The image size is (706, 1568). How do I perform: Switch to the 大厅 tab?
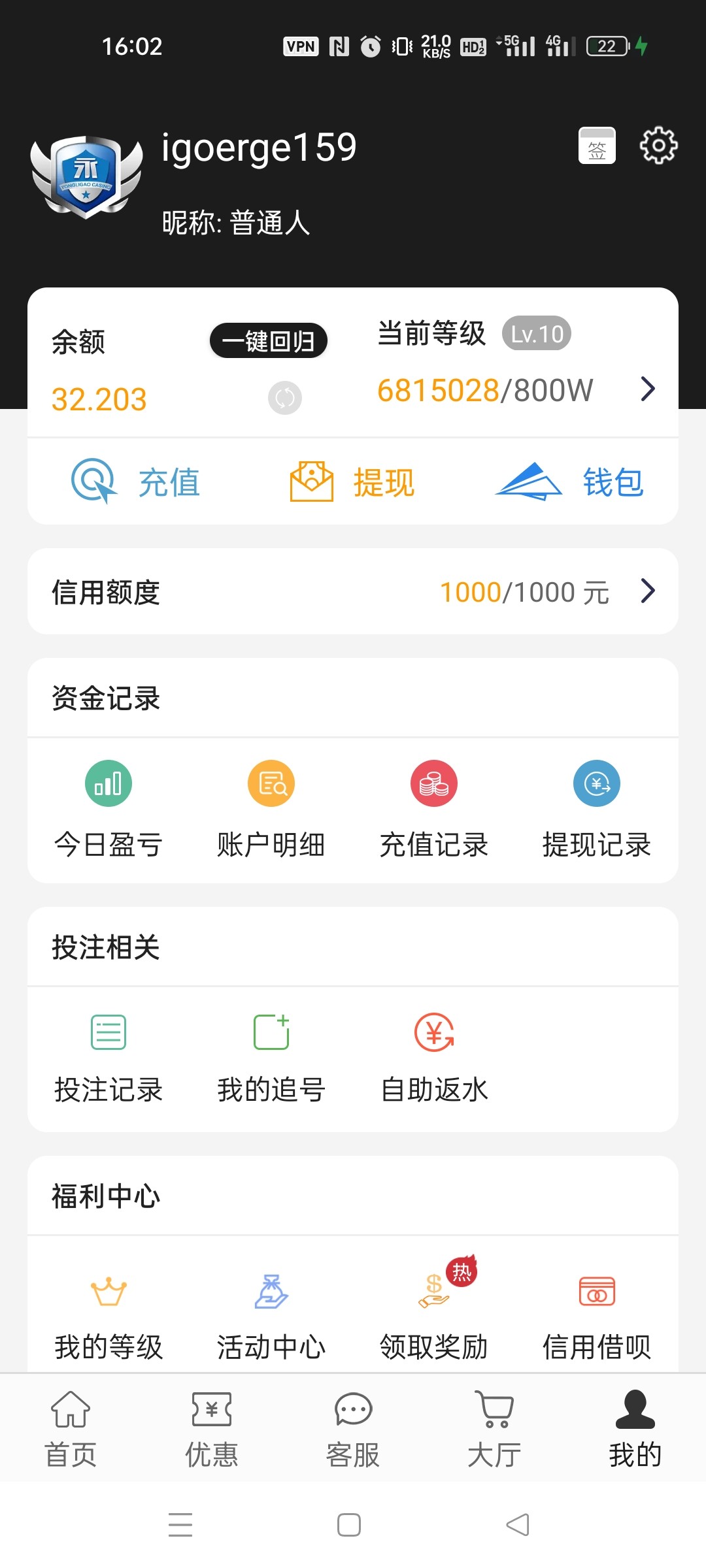(x=494, y=1429)
